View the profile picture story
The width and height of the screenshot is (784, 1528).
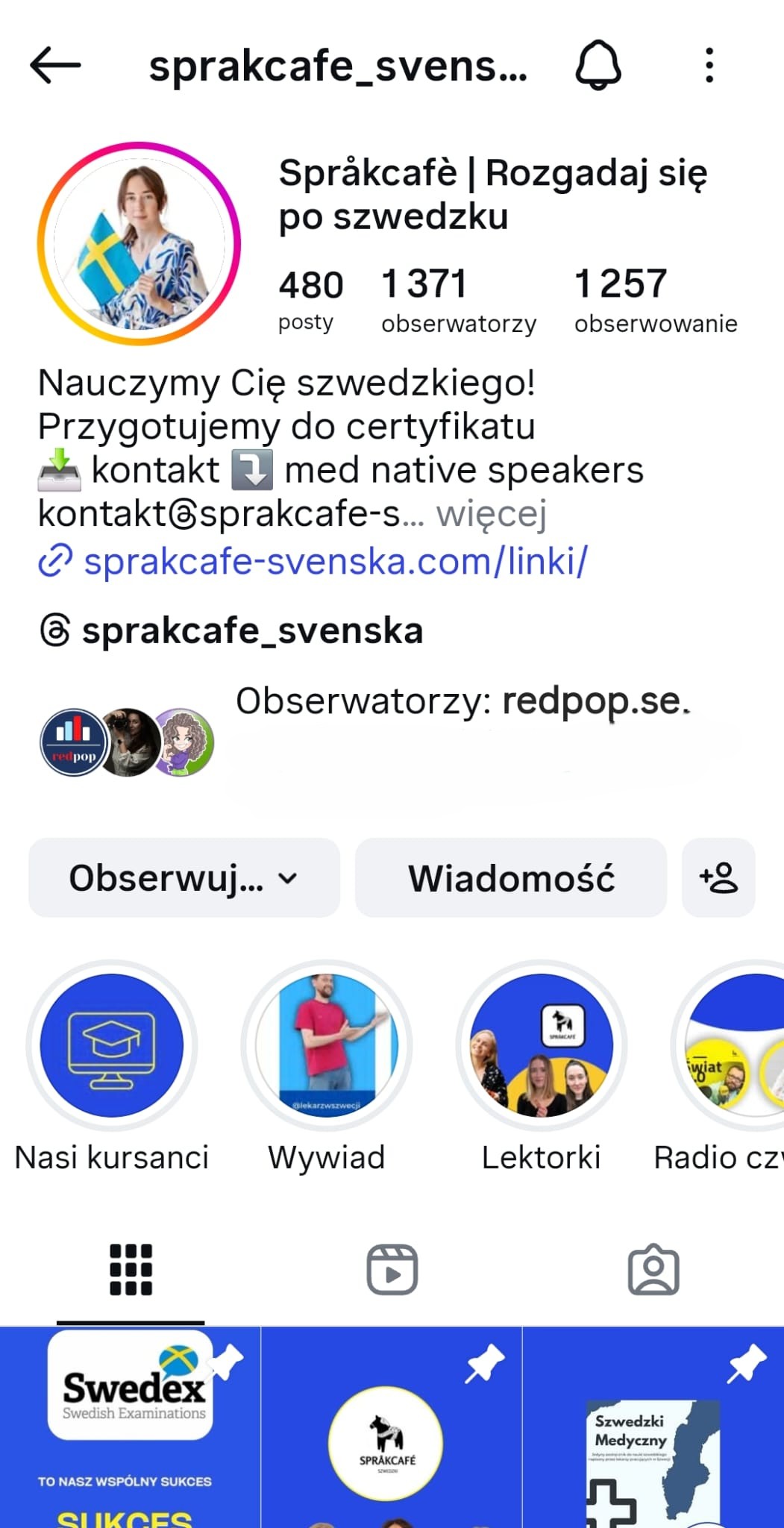pyautogui.click(x=139, y=243)
